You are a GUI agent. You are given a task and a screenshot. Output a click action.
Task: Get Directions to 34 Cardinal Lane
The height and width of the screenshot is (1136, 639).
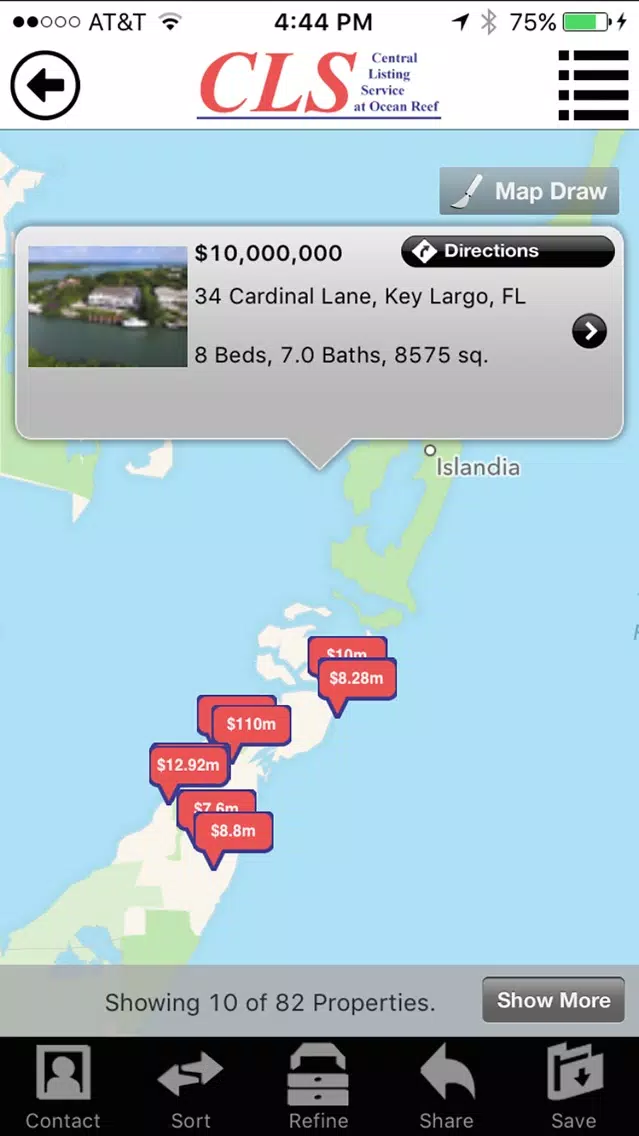pos(507,251)
